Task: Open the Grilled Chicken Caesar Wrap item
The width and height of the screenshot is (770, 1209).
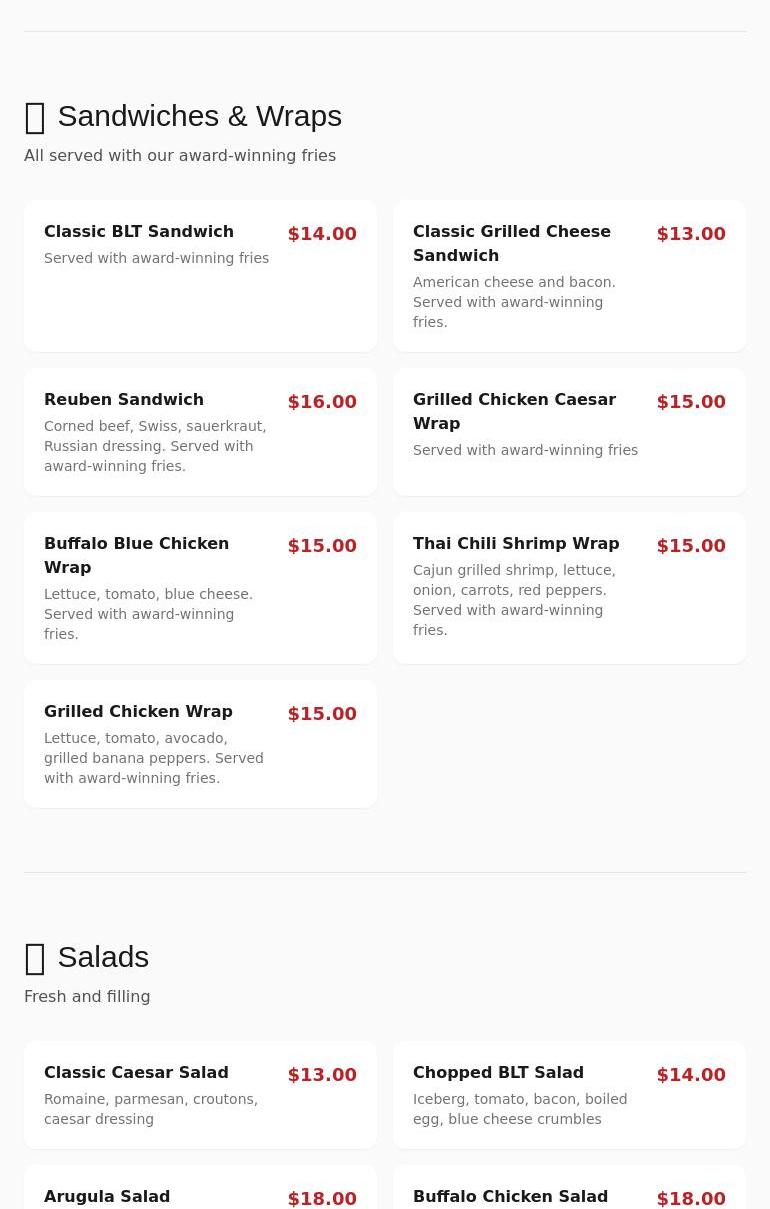Action: coord(569,431)
